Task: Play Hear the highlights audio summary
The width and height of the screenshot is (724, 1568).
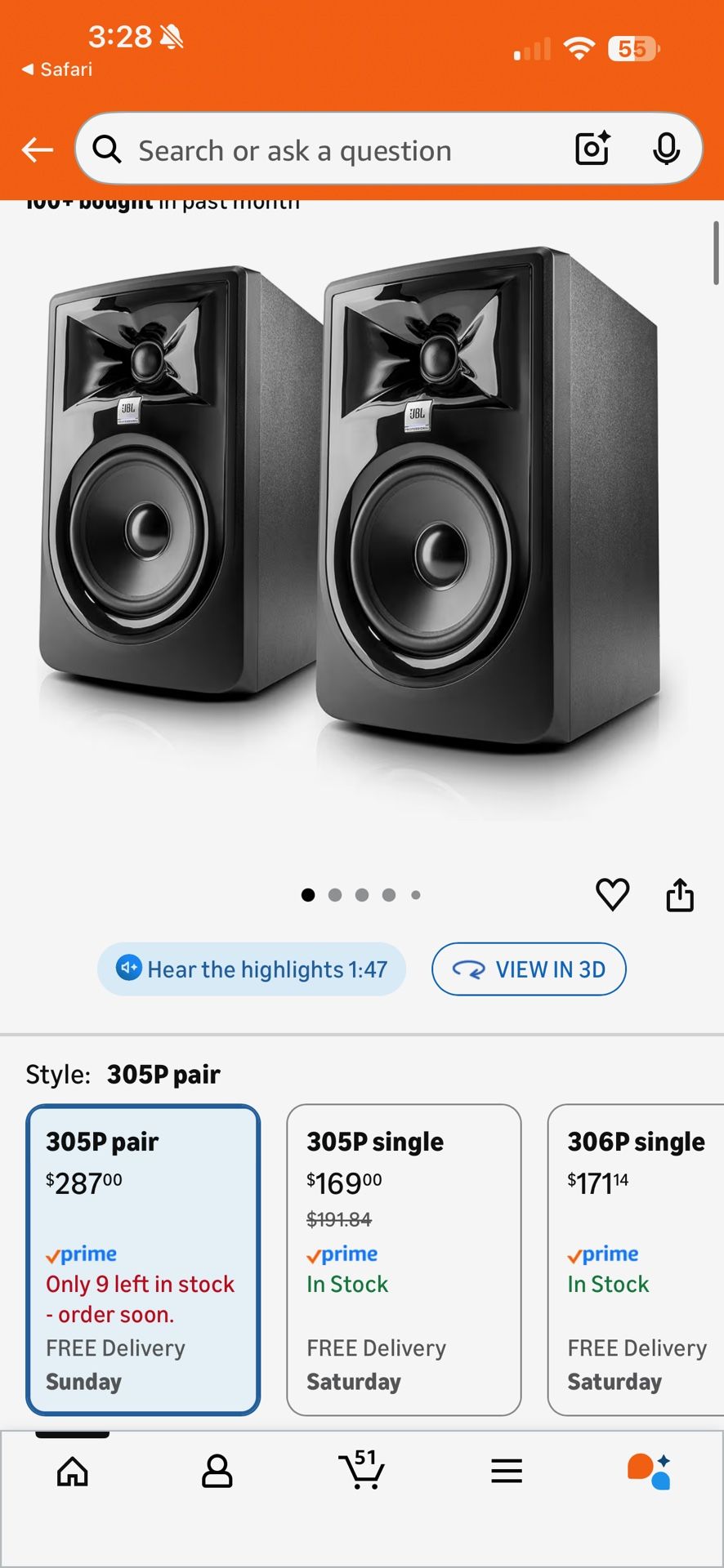Action: point(251,969)
